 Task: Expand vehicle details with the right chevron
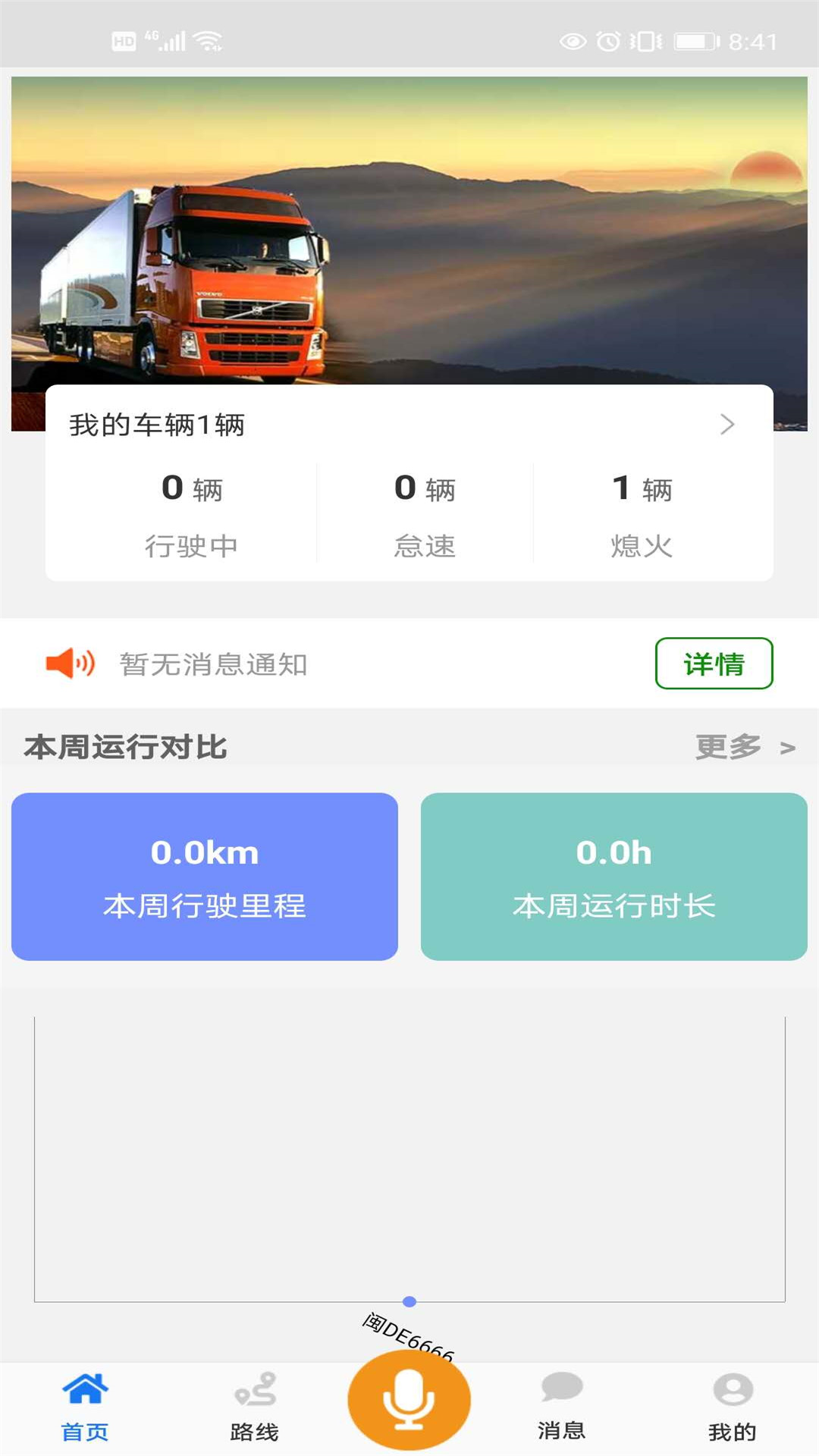point(726,425)
